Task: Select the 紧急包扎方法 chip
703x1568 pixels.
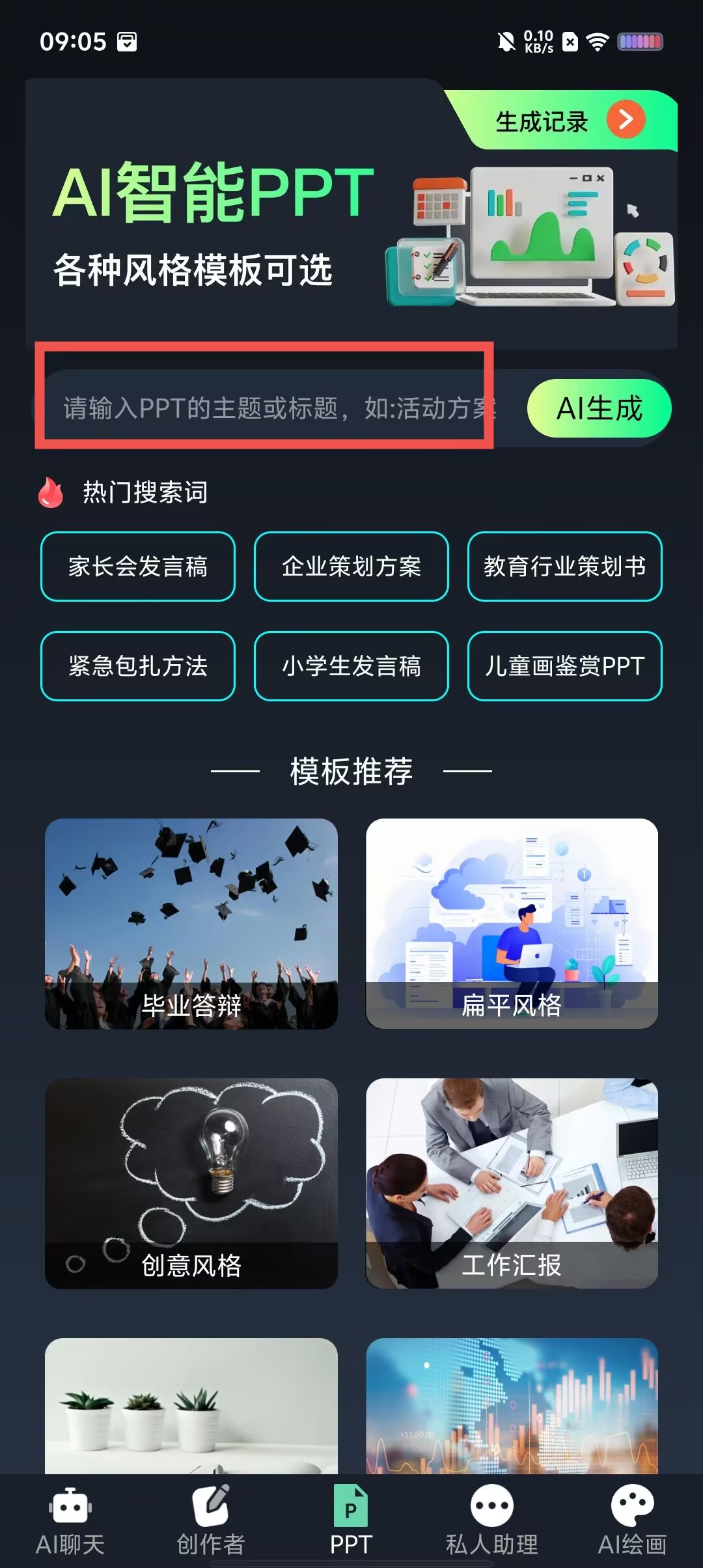Action: (x=138, y=665)
